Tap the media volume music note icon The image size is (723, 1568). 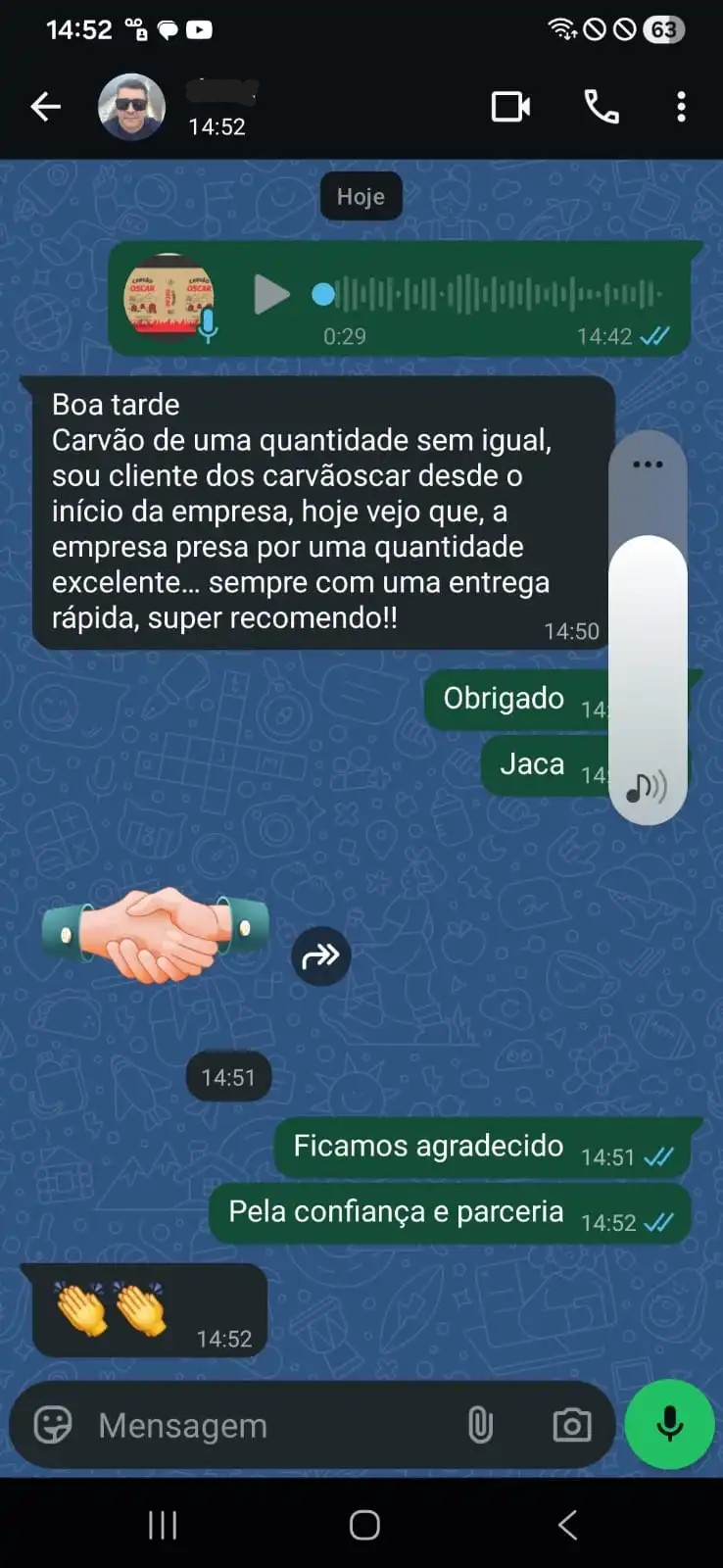pyautogui.click(x=648, y=784)
